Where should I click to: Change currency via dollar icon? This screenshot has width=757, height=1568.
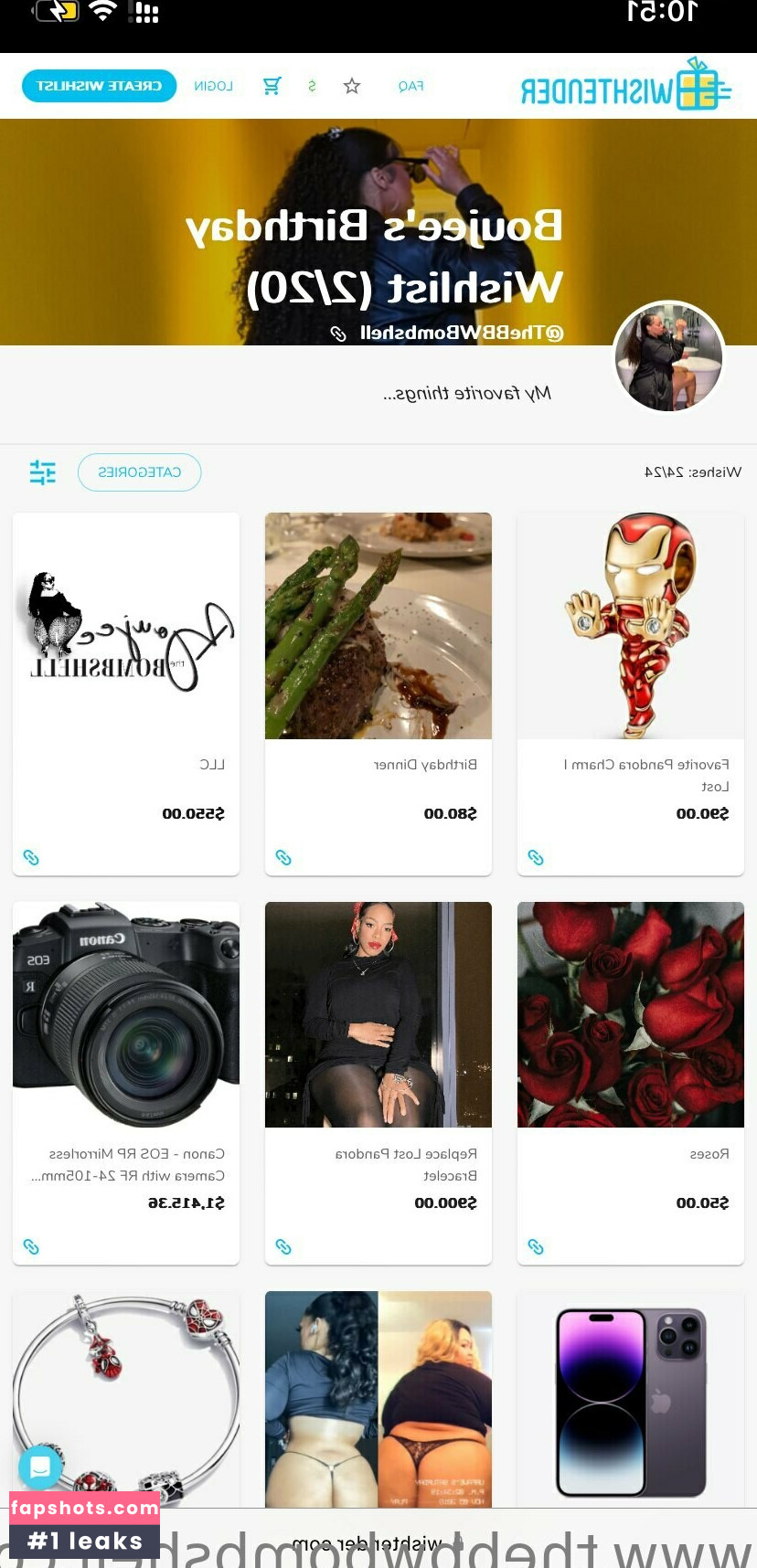[x=312, y=86]
